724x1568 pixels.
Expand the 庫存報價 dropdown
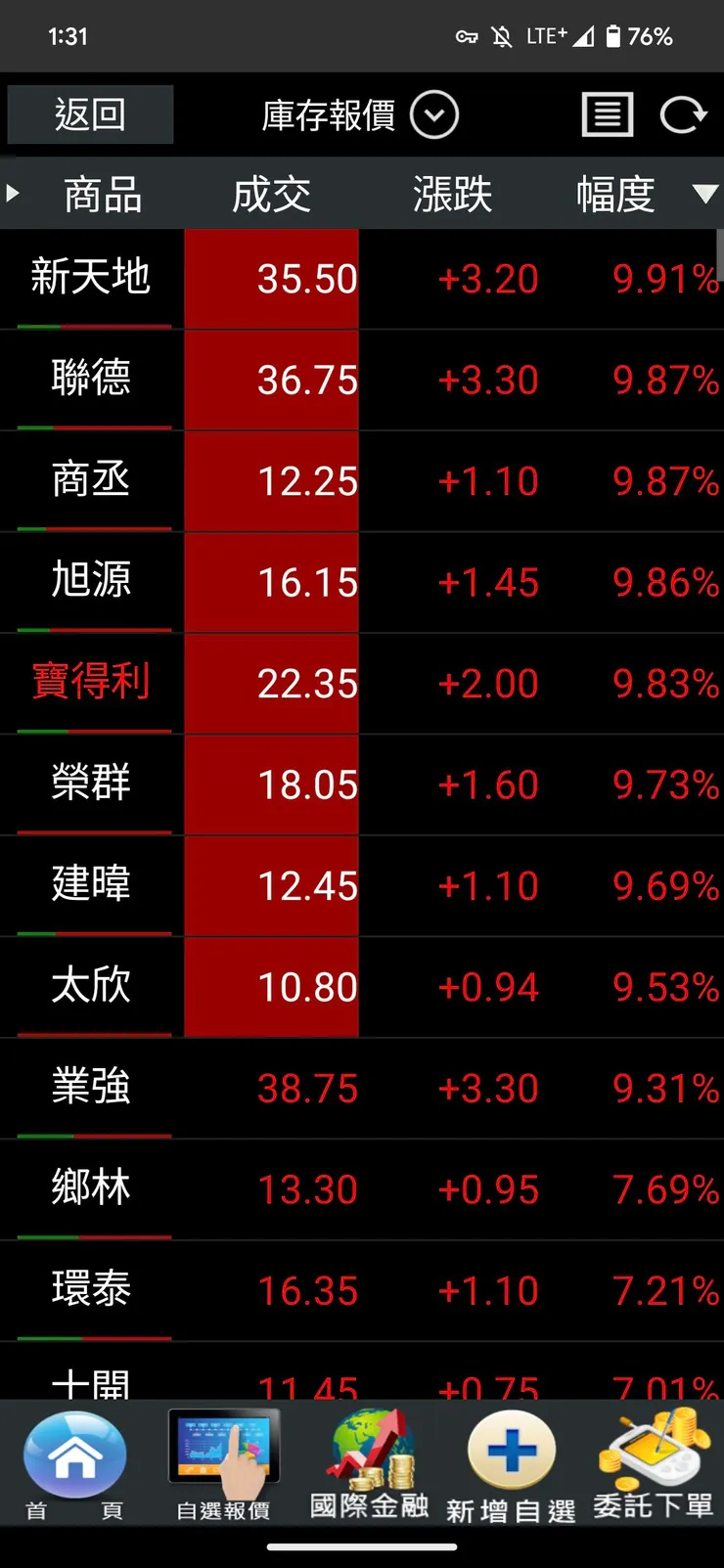[x=433, y=115]
